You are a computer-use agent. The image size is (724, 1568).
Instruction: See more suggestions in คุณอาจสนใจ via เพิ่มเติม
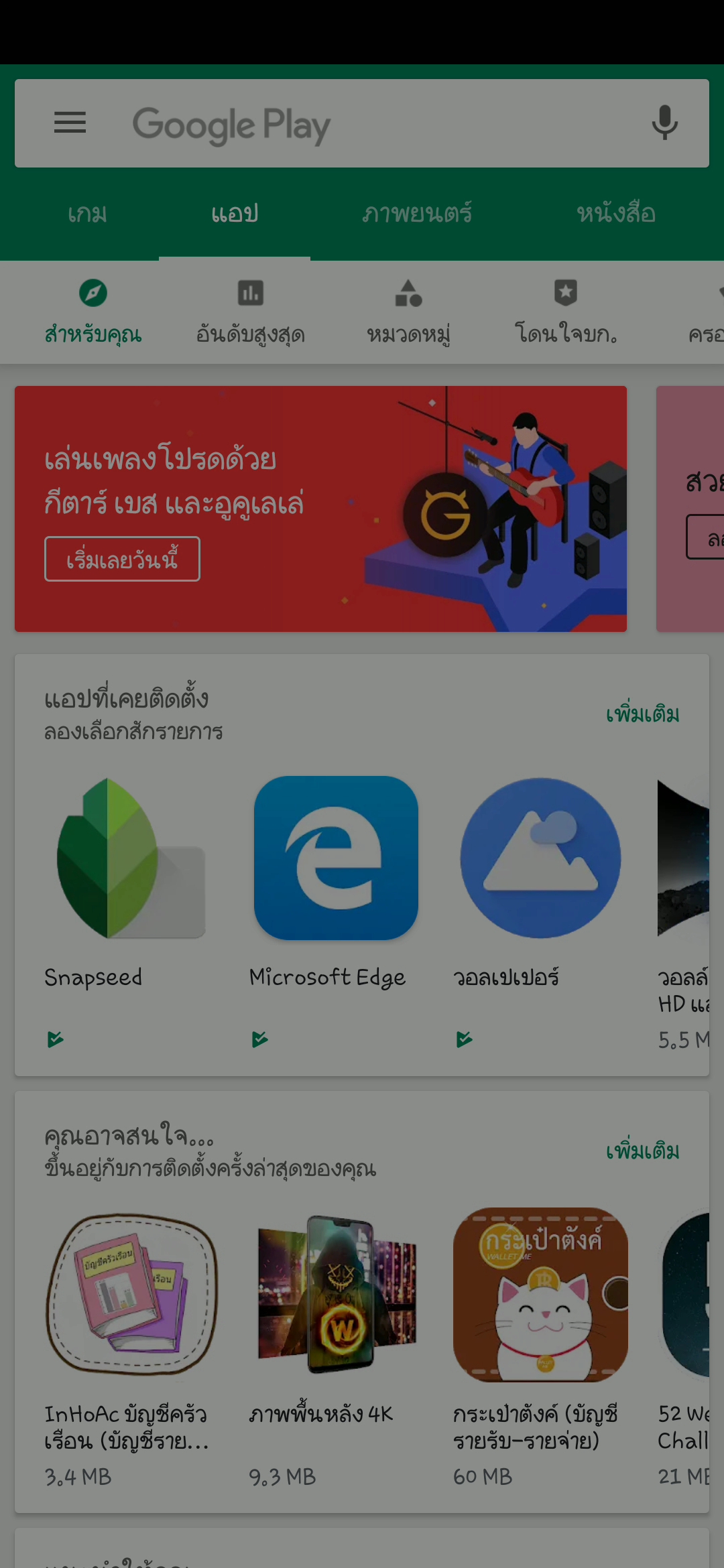point(642,1151)
